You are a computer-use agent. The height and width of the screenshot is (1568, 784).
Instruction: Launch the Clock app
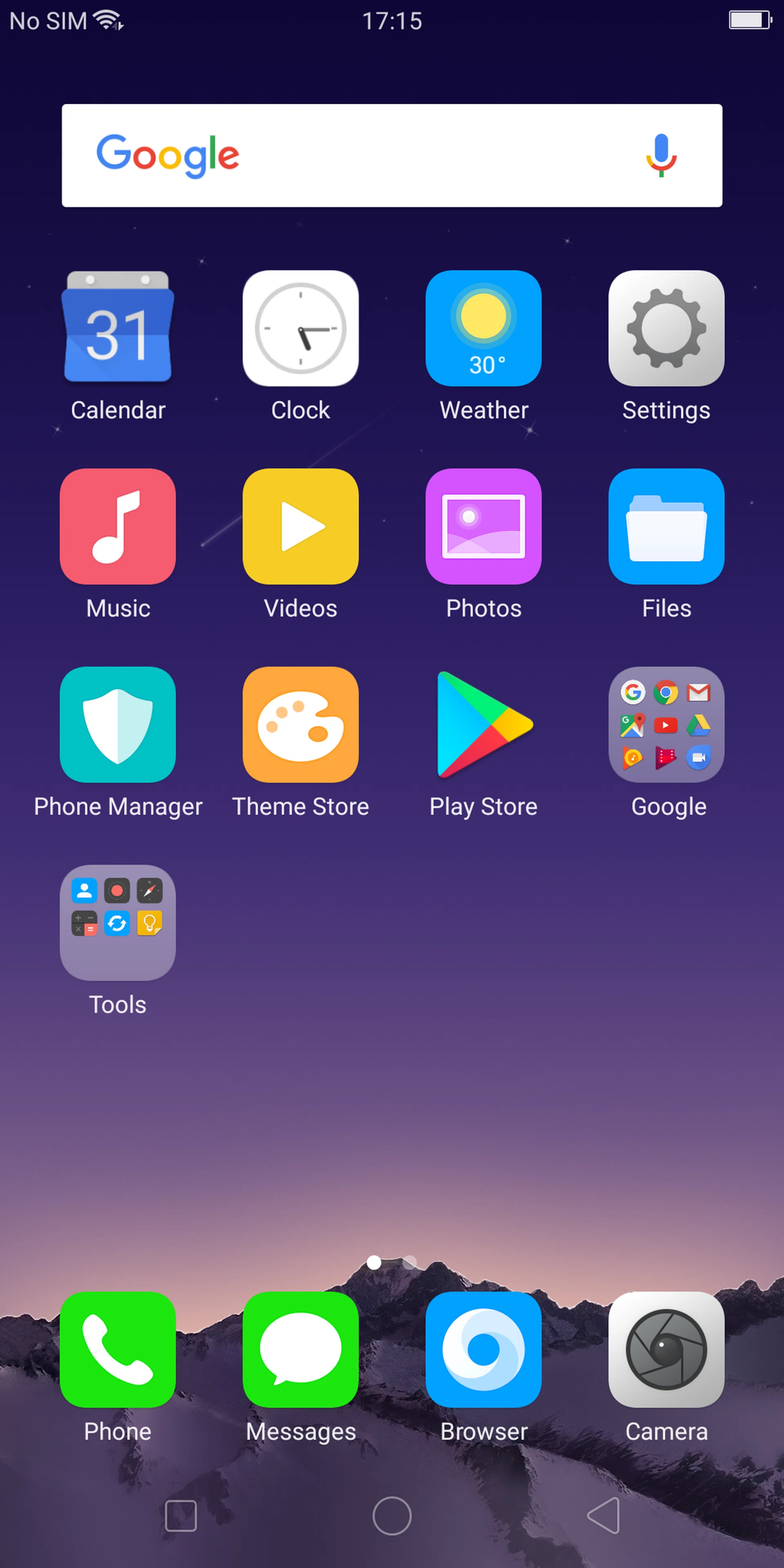click(x=300, y=329)
